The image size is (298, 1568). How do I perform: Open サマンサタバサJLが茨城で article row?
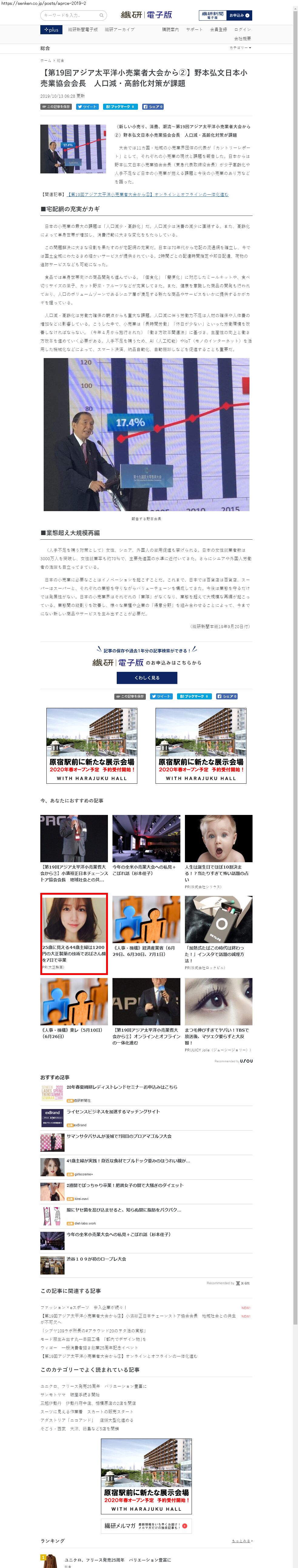(119, 1136)
